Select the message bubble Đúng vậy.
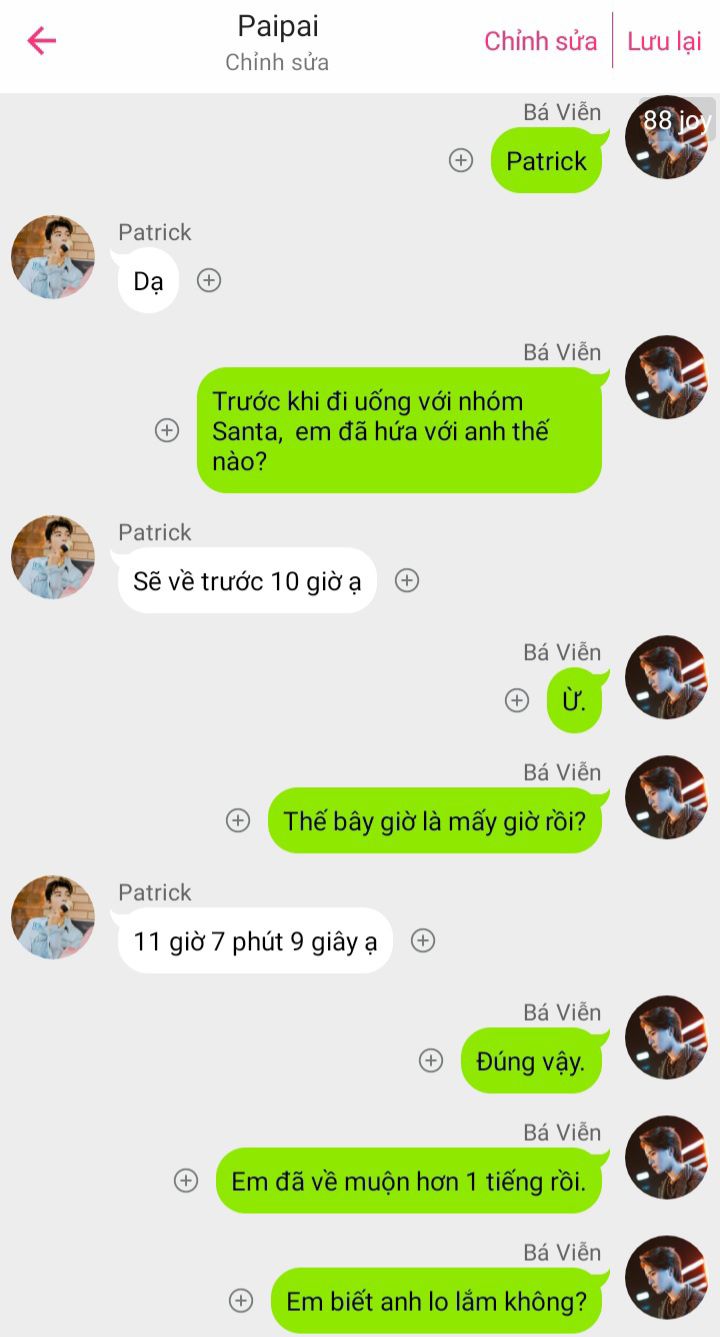Screen dimensions: 720x1337 click(x=531, y=1060)
